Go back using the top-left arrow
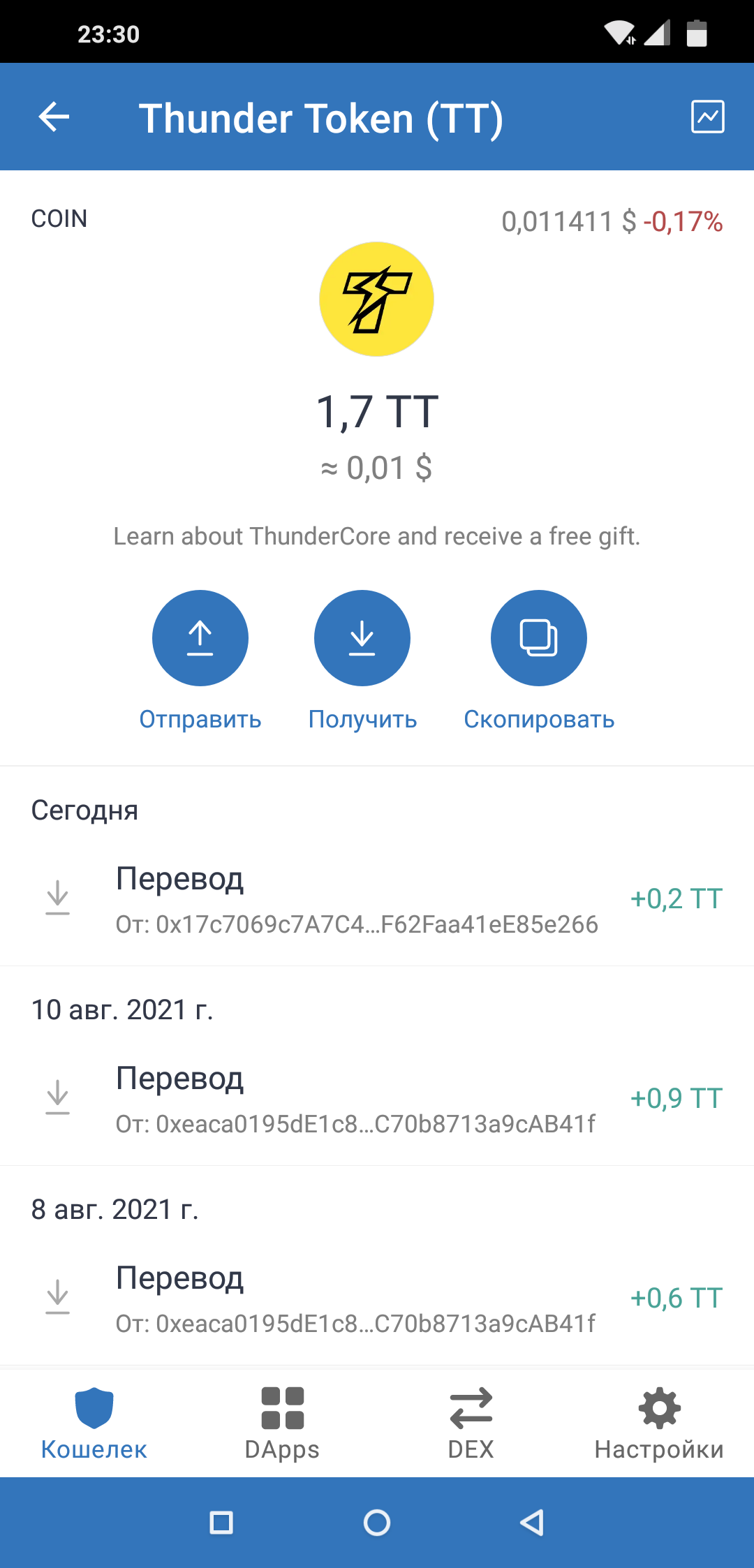This screenshot has height=1568, width=754. (54, 117)
